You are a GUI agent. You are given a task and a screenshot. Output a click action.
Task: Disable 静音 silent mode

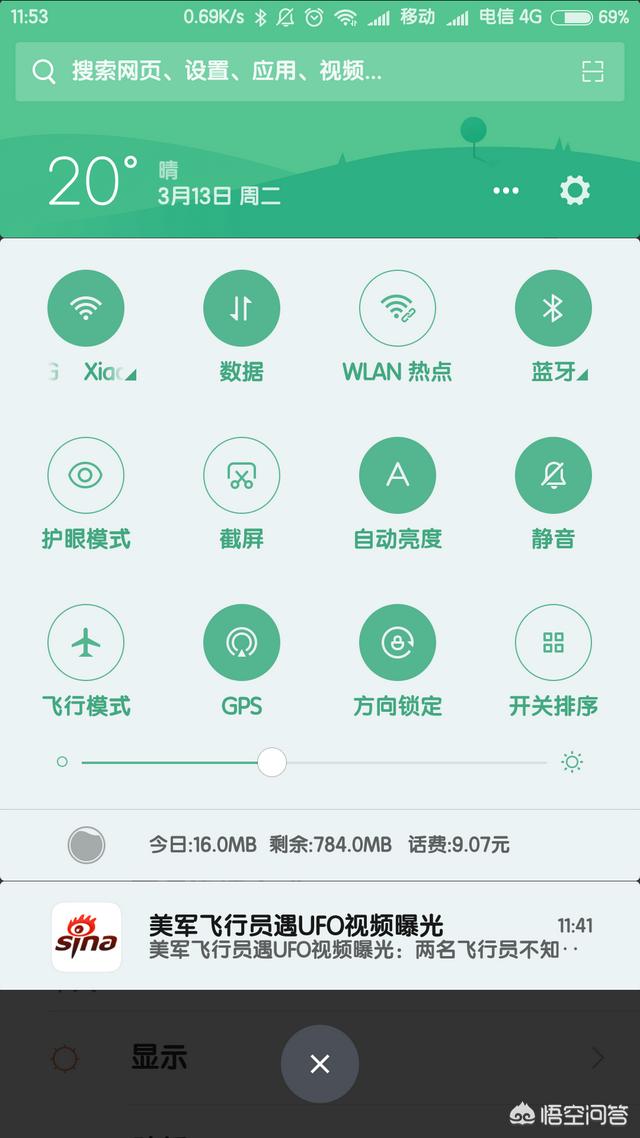pos(553,476)
